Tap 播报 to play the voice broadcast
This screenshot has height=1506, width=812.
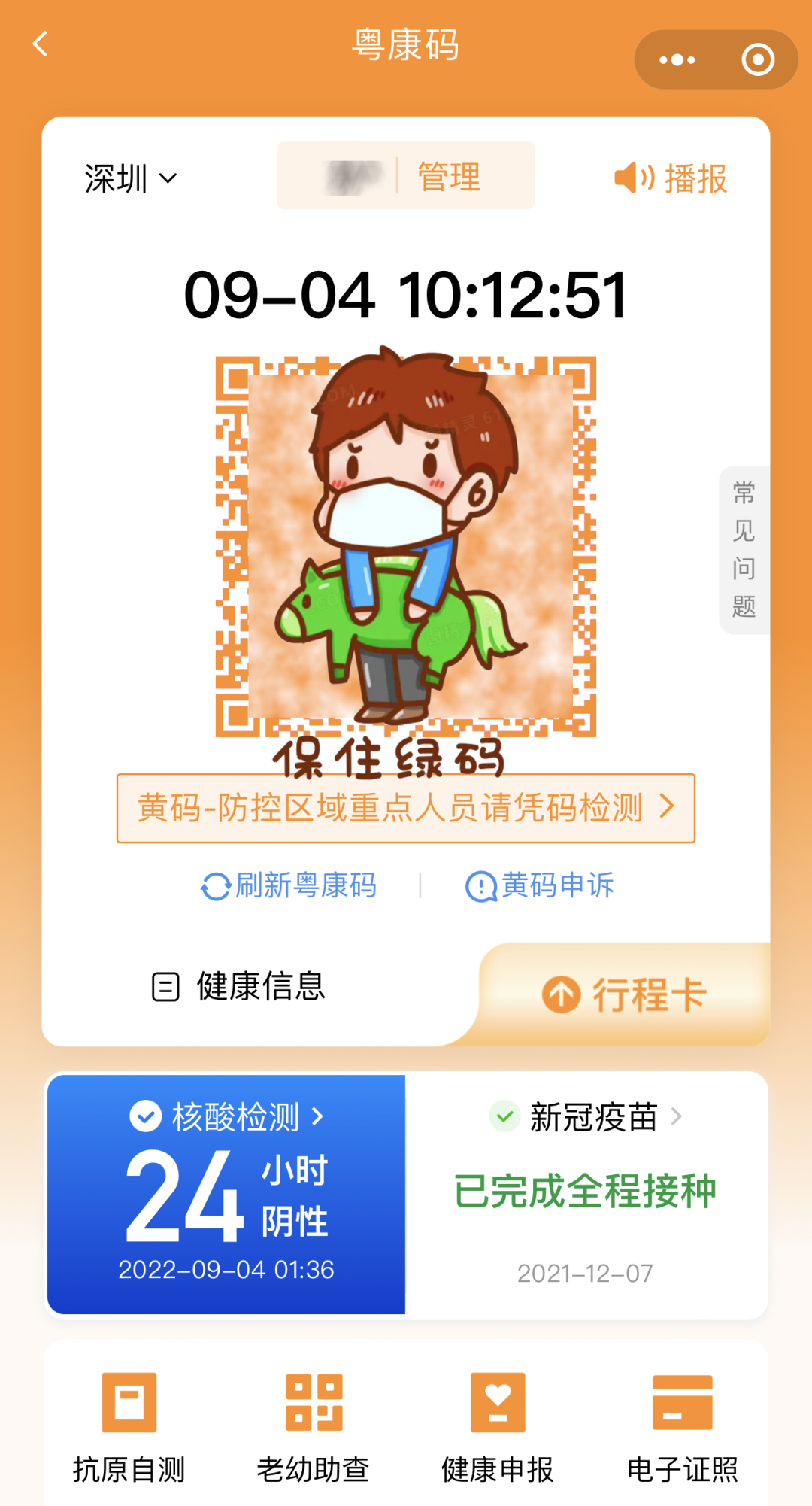click(x=671, y=179)
